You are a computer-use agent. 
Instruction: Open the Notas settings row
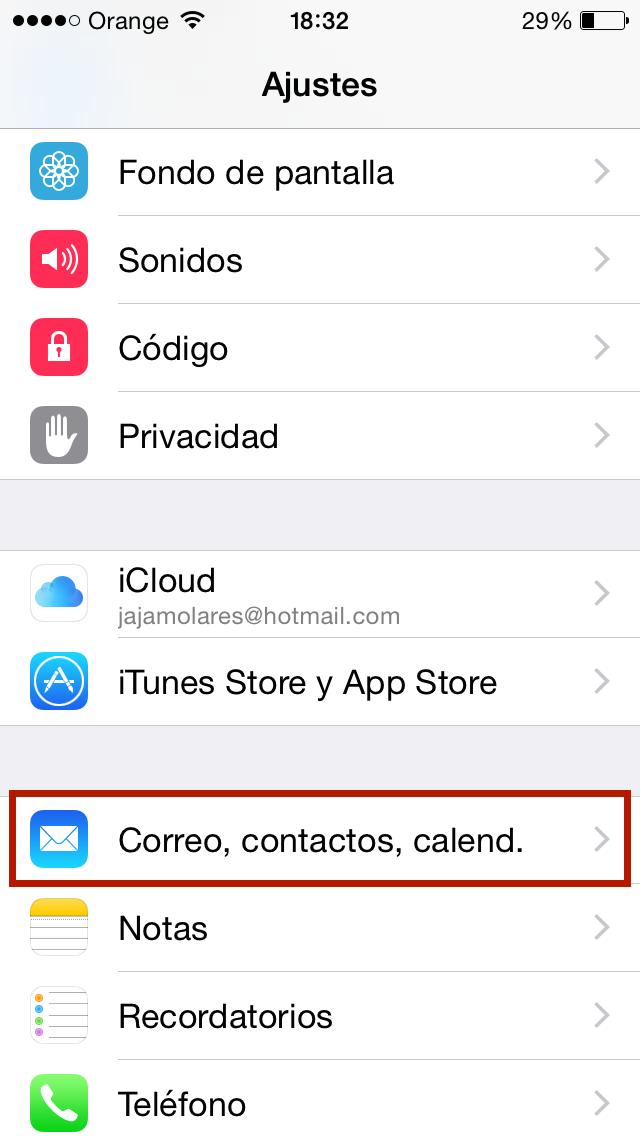tap(320, 928)
